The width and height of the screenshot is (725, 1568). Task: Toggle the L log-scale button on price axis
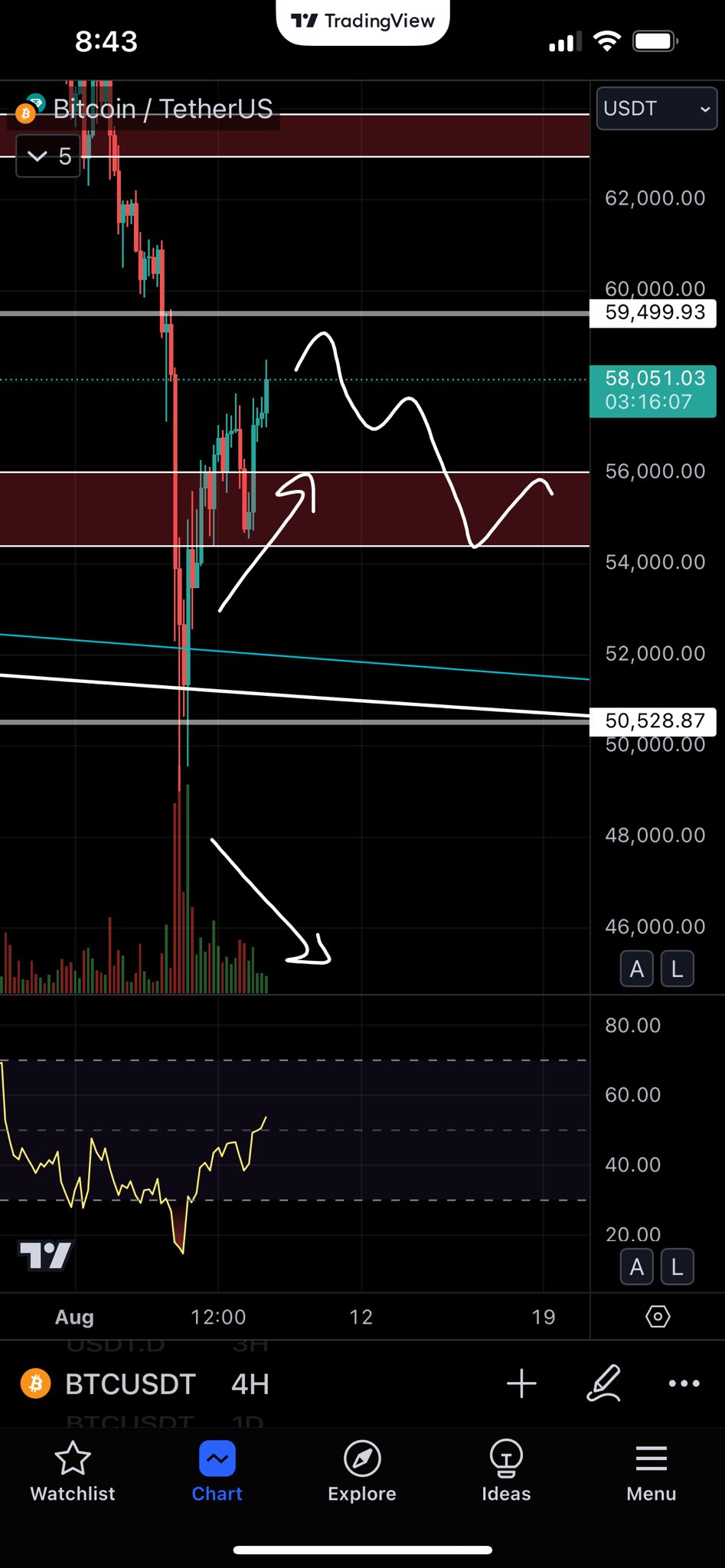click(x=677, y=969)
